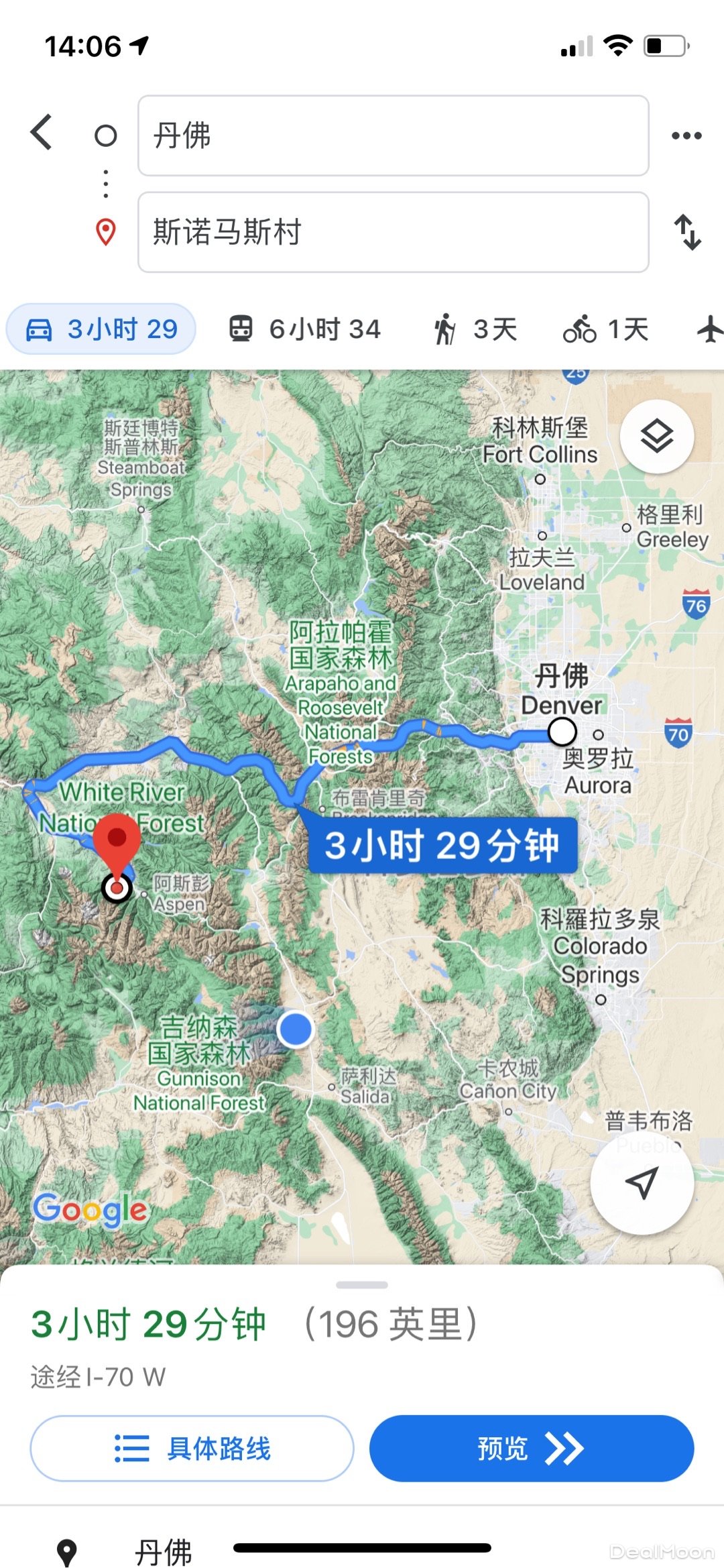
Task: Open the three-dot more options menu
Action: tap(686, 135)
